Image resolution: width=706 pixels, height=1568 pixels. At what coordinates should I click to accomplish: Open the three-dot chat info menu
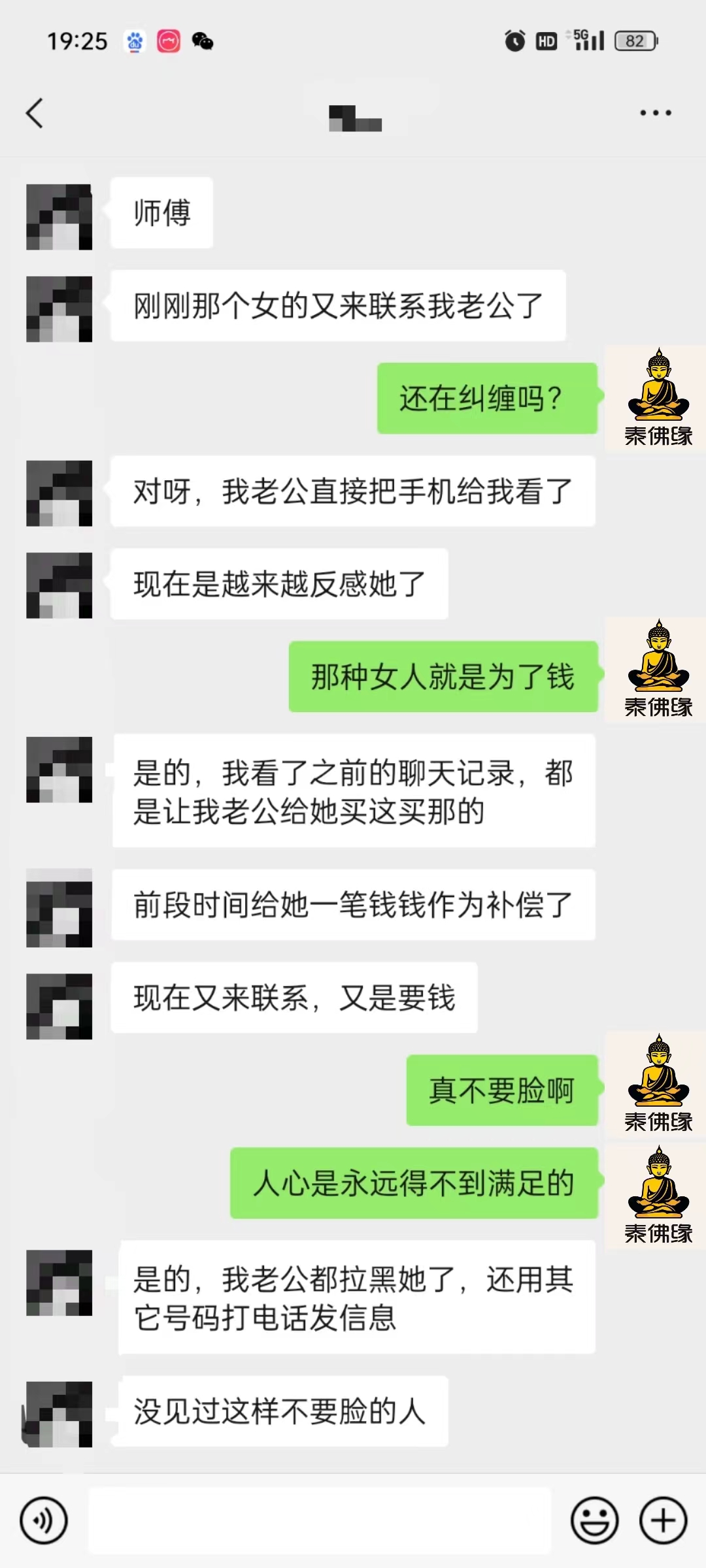tap(655, 113)
